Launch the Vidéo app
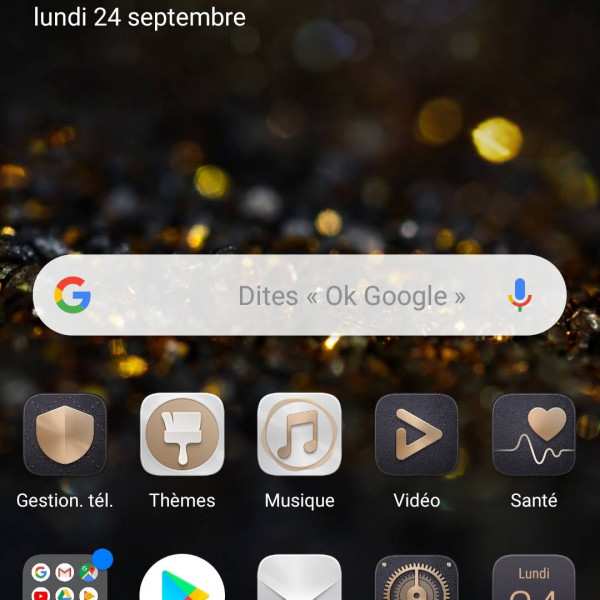The width and height of the screenshot is (600, 600). (x=416, y=435)
